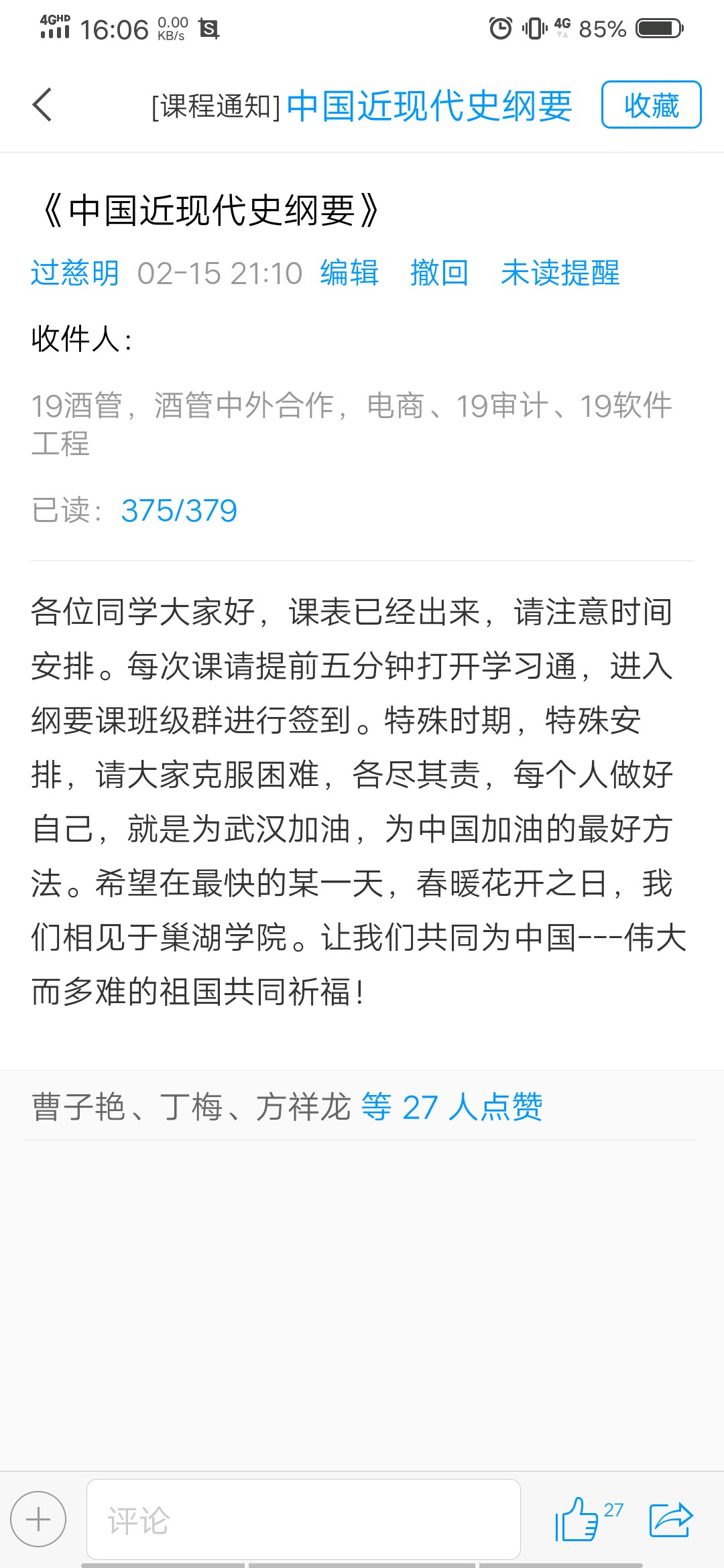Share this notice via share icon
The image size is (724, 1568).
coord(671,1519)
